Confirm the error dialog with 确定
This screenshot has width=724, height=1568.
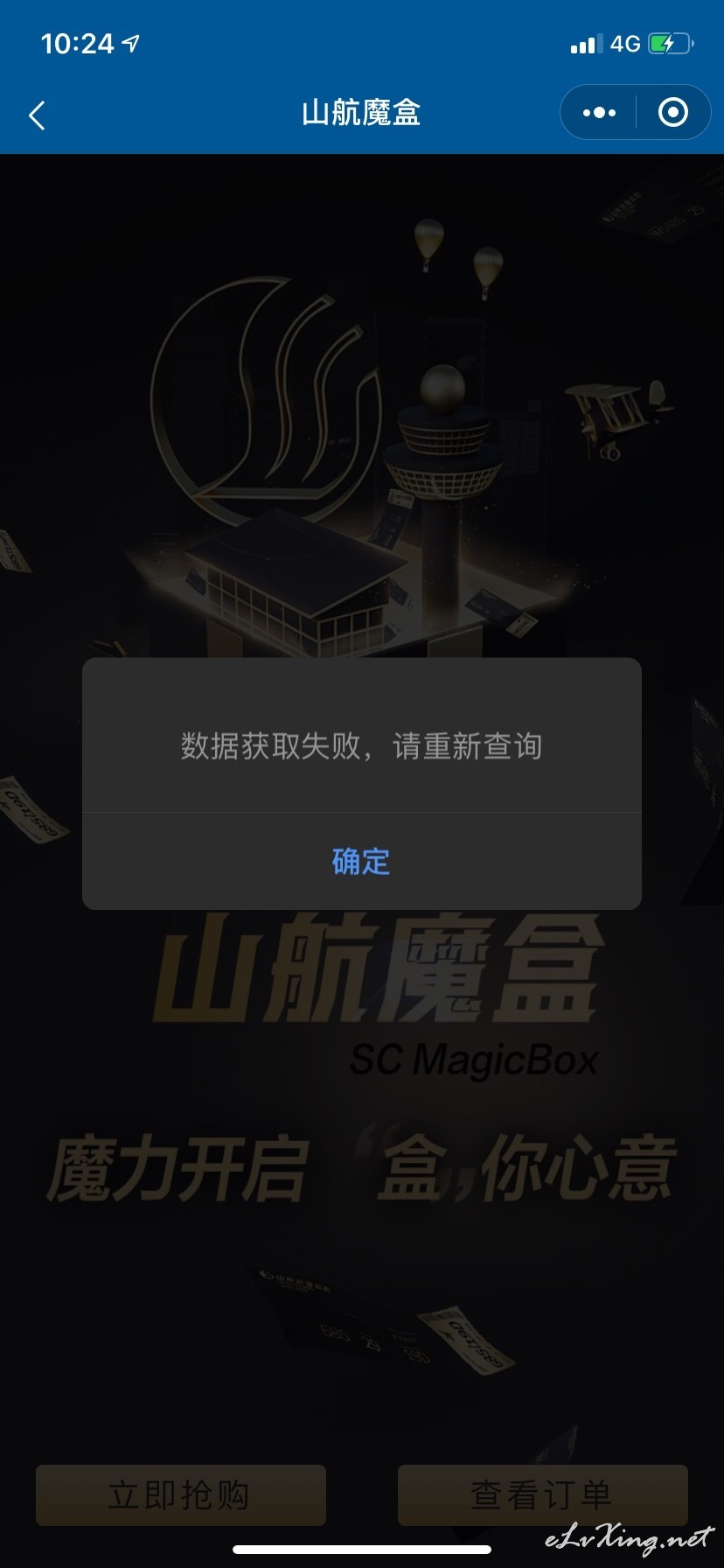click(x=361, y=862)
